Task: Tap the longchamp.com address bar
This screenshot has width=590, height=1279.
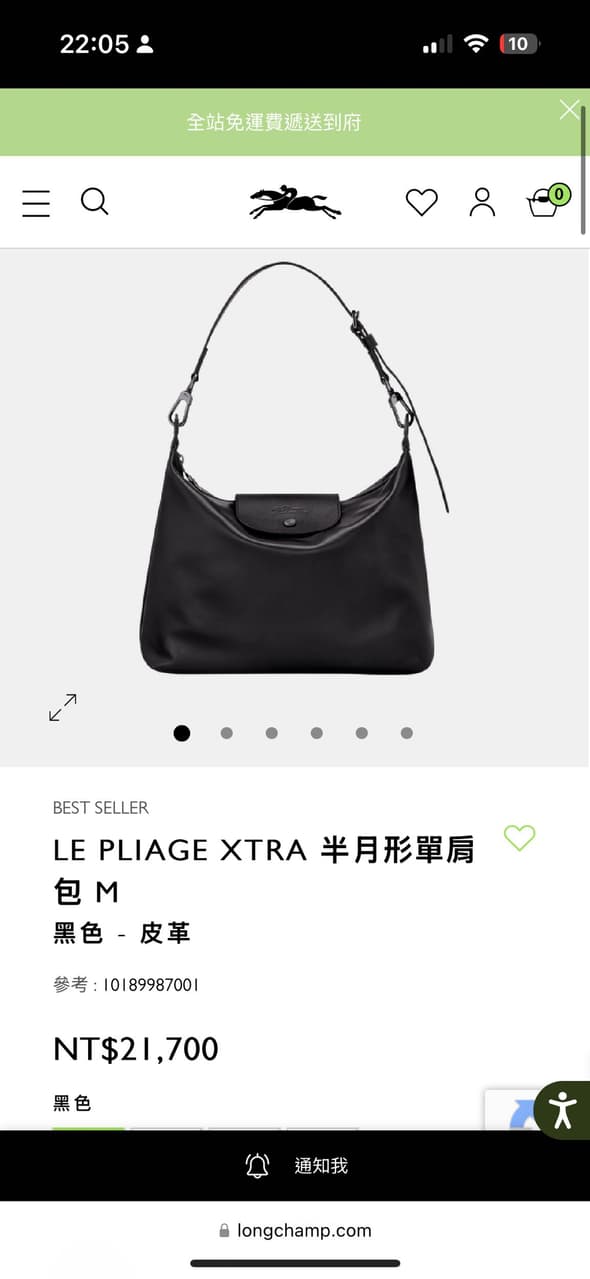Action: point(295,1231)
